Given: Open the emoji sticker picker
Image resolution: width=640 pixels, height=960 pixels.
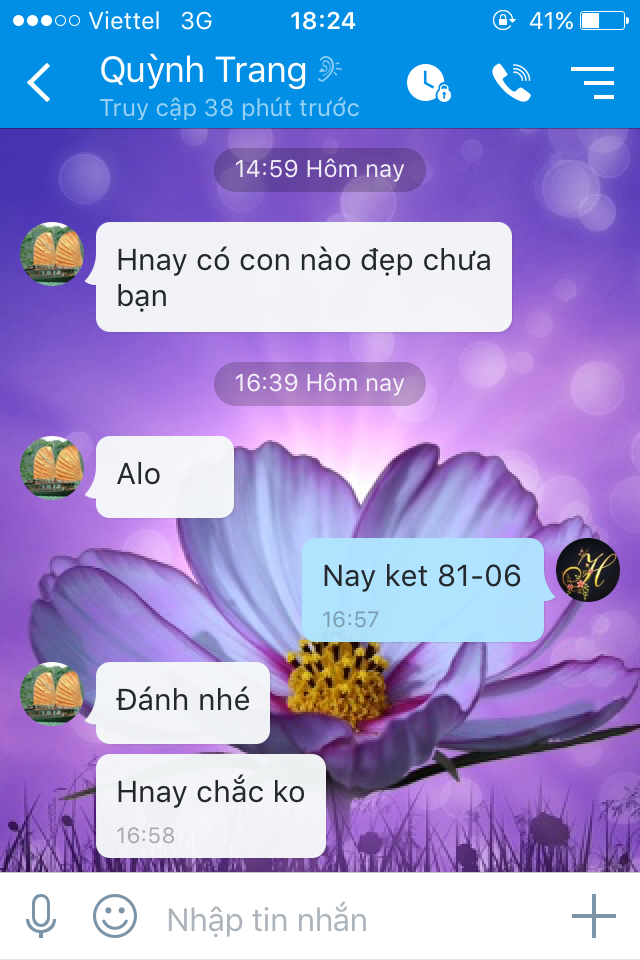Looking at the screenshot, I should (116, 916).
